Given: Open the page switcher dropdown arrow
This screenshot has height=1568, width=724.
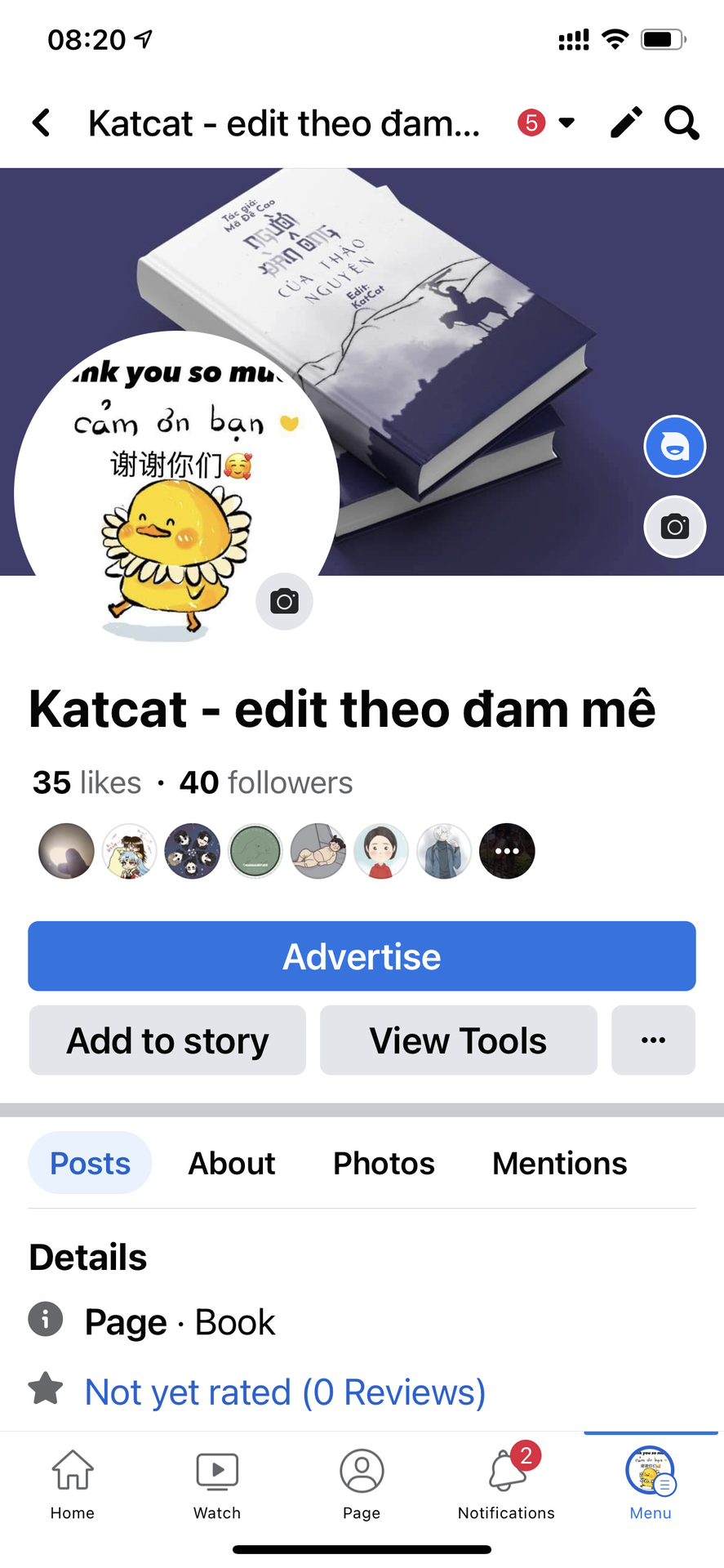Looking at the screenshot, I should (566, 123).
